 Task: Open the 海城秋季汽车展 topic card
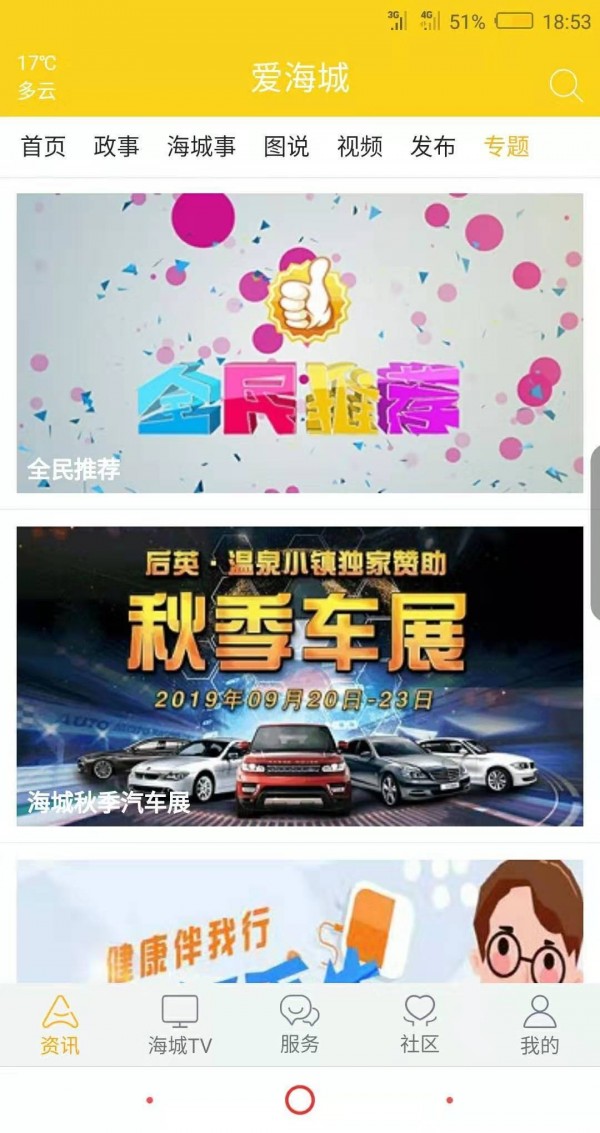pyautogui.click(x=299, y=676)
